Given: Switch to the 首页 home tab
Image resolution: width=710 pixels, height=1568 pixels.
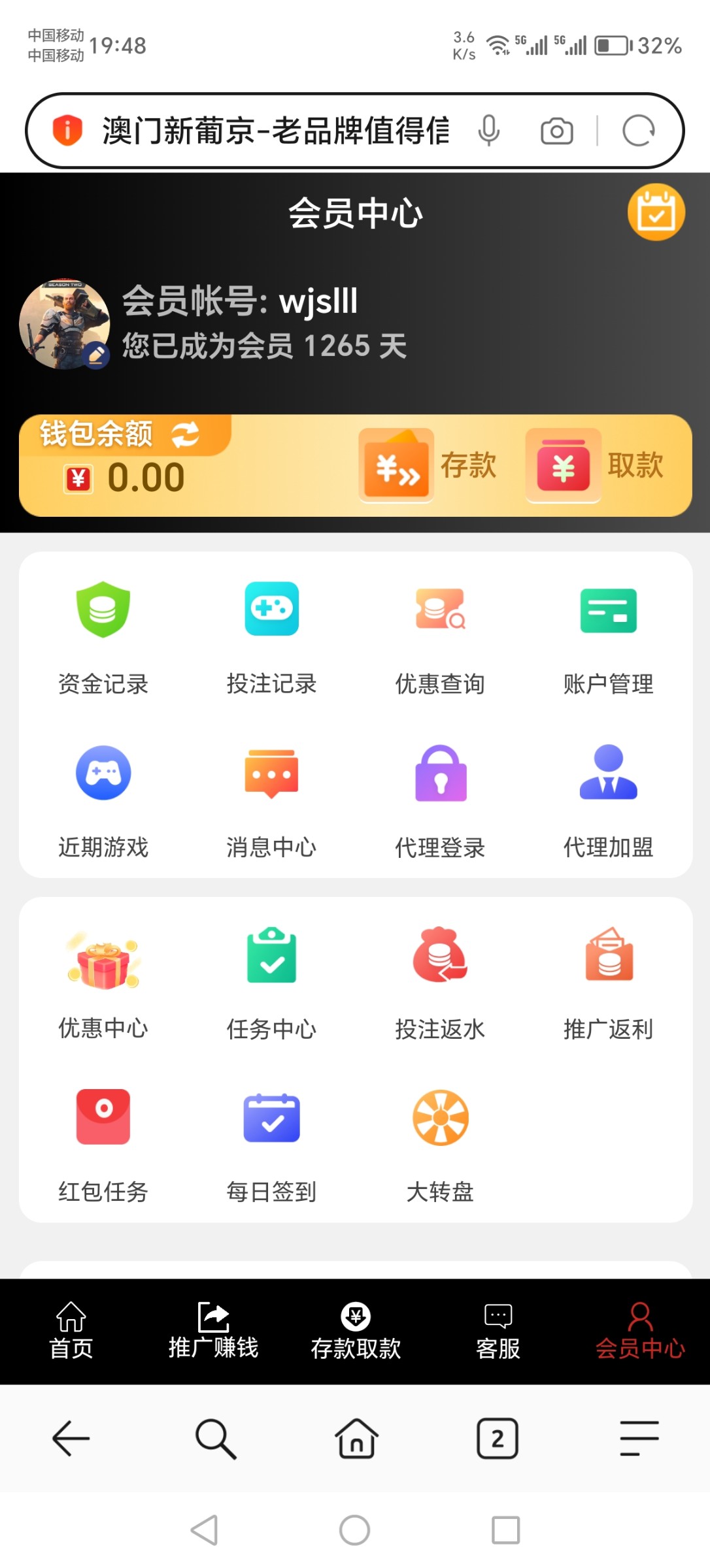Looking at the screenshot, I should click(x=71, y=1330).
